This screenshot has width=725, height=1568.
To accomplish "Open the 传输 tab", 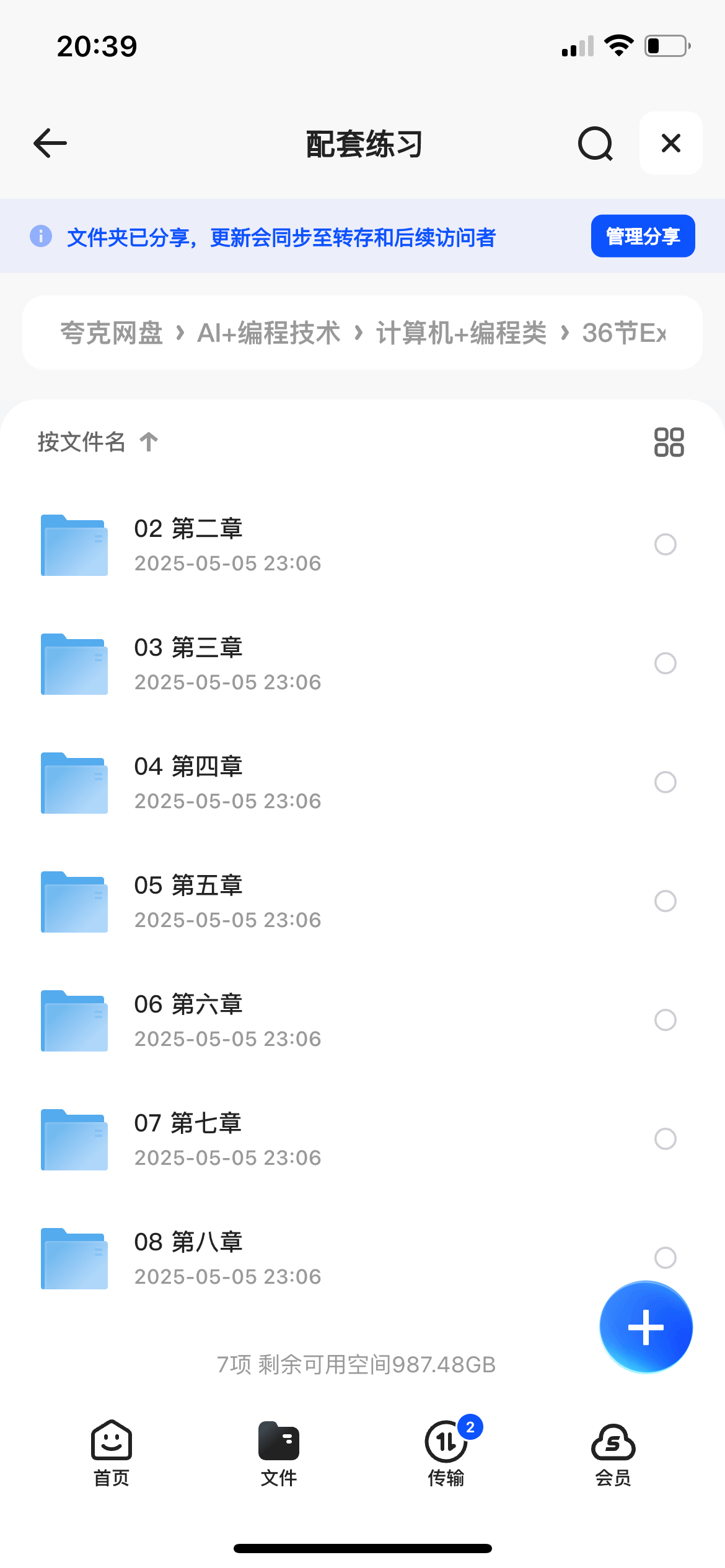I will tap(446, 1453).
